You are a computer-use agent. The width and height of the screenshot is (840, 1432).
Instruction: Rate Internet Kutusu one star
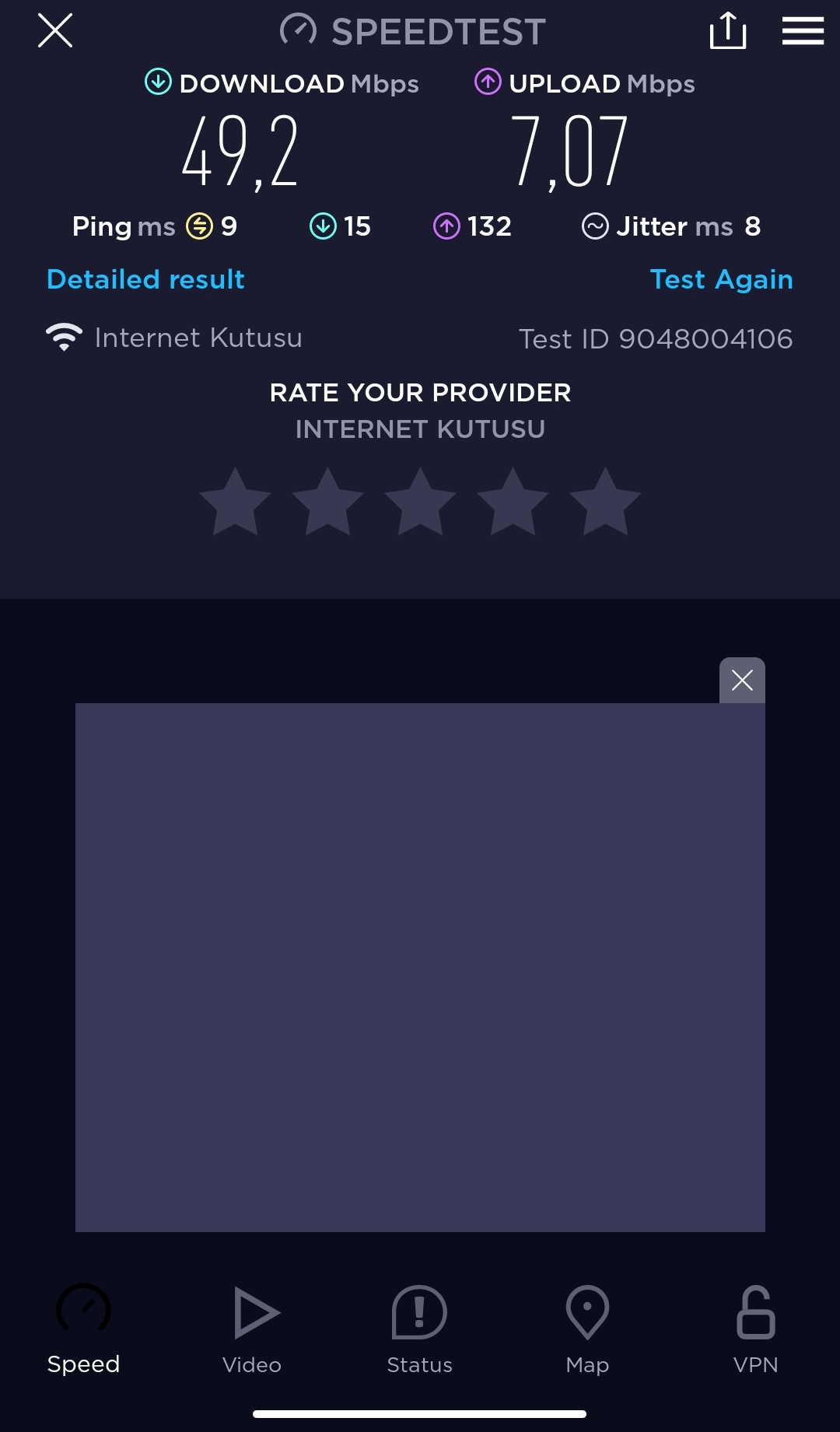coord(235,502)
